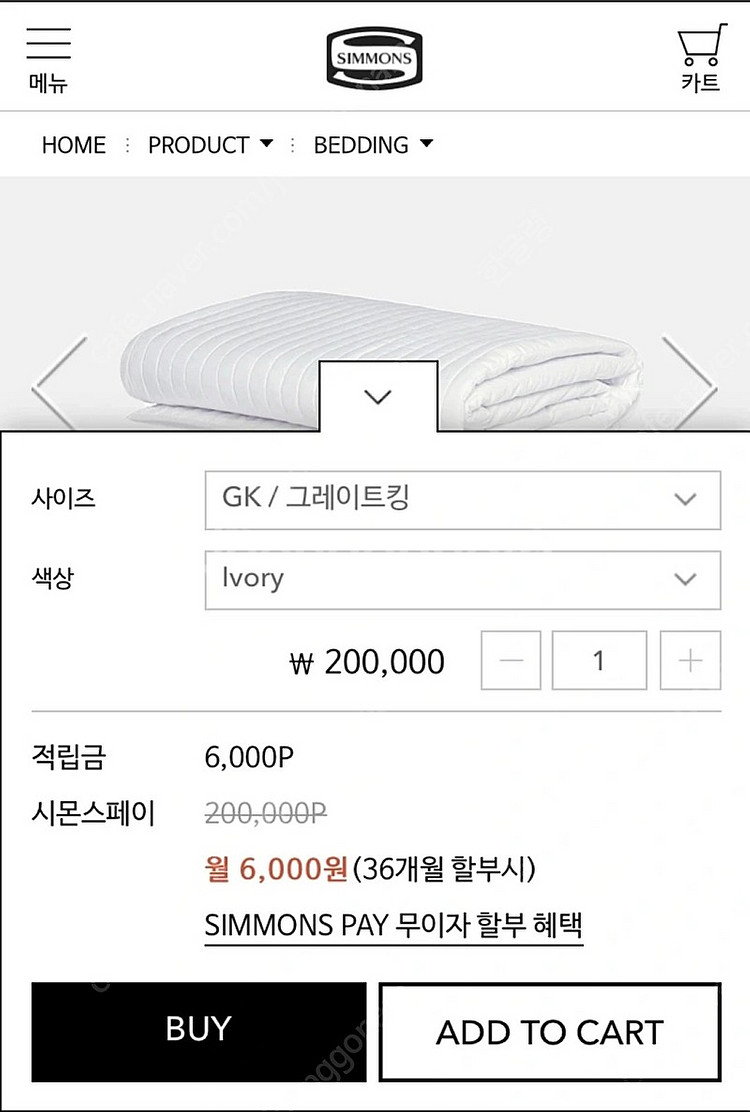Open the 사이즈 size dropdown
The image size is (750, 1112).
pos(462,500)
